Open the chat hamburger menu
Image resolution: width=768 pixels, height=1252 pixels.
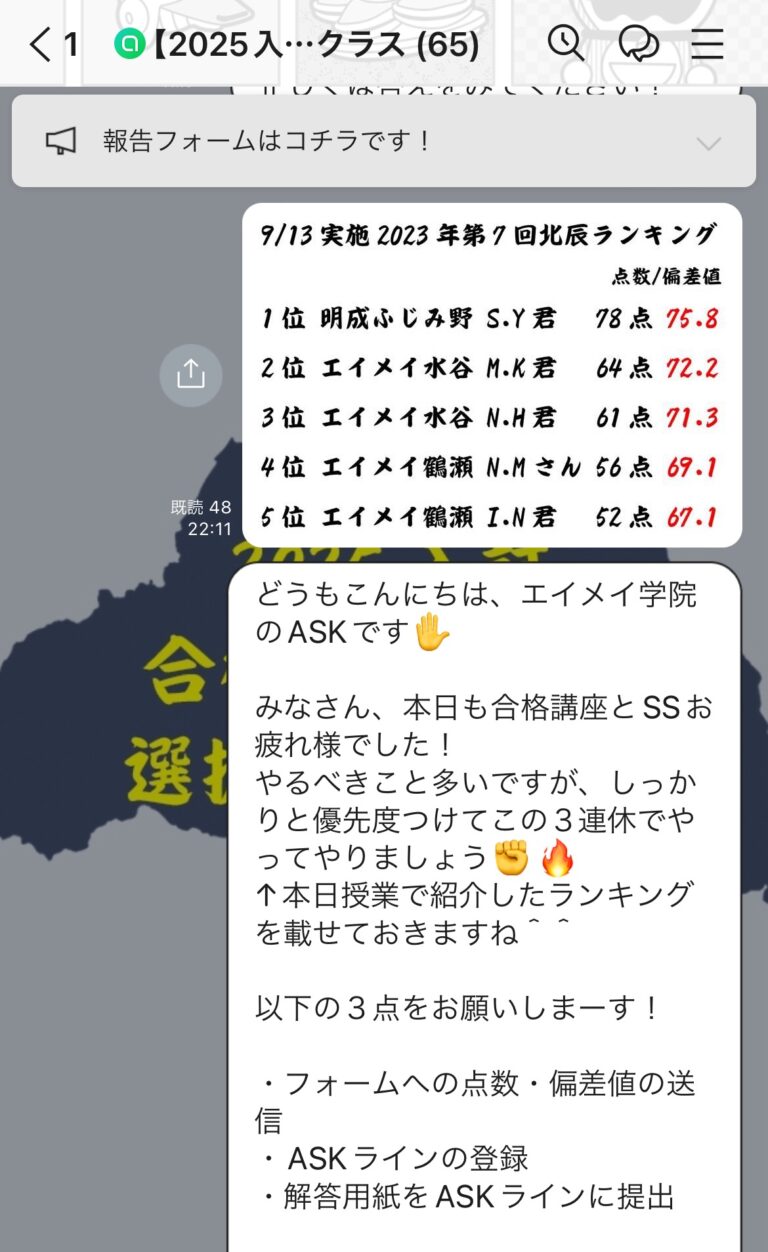(707, 43)
